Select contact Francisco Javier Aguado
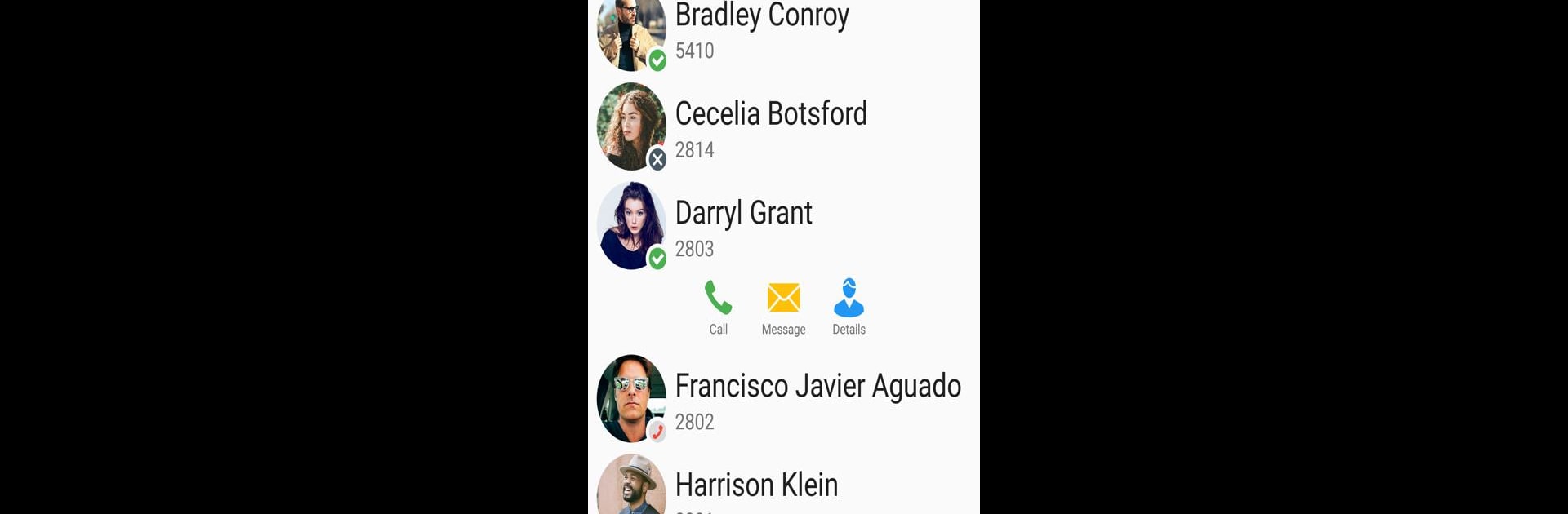1568x514 pixels. 817,399
